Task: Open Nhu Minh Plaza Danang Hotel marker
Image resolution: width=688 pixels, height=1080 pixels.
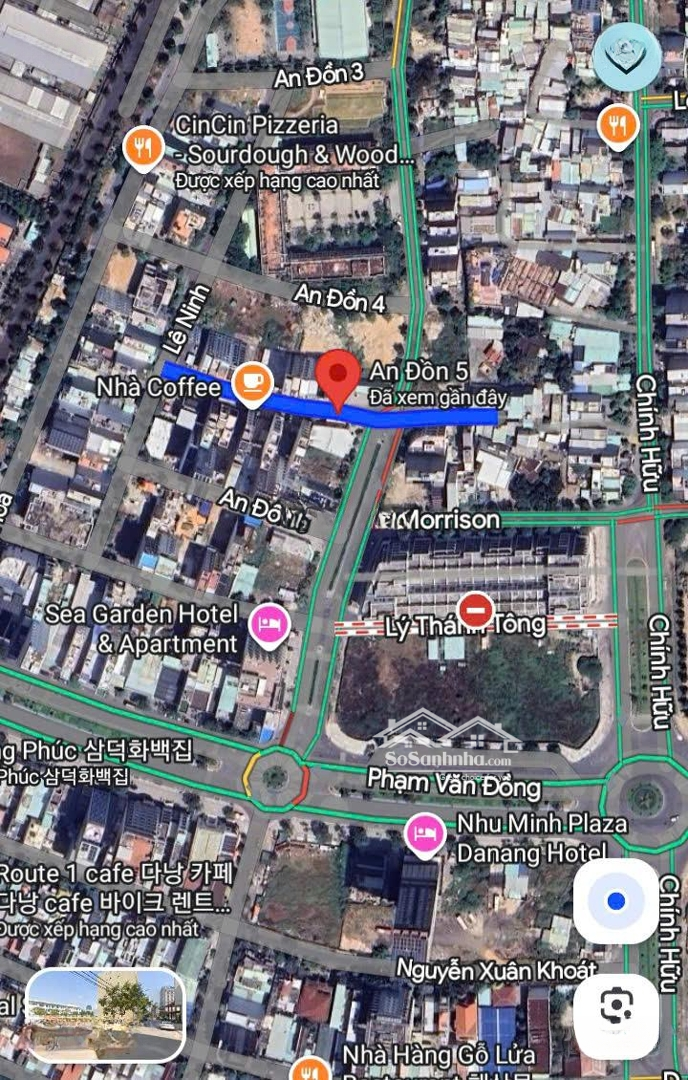Action: (425, 836)
